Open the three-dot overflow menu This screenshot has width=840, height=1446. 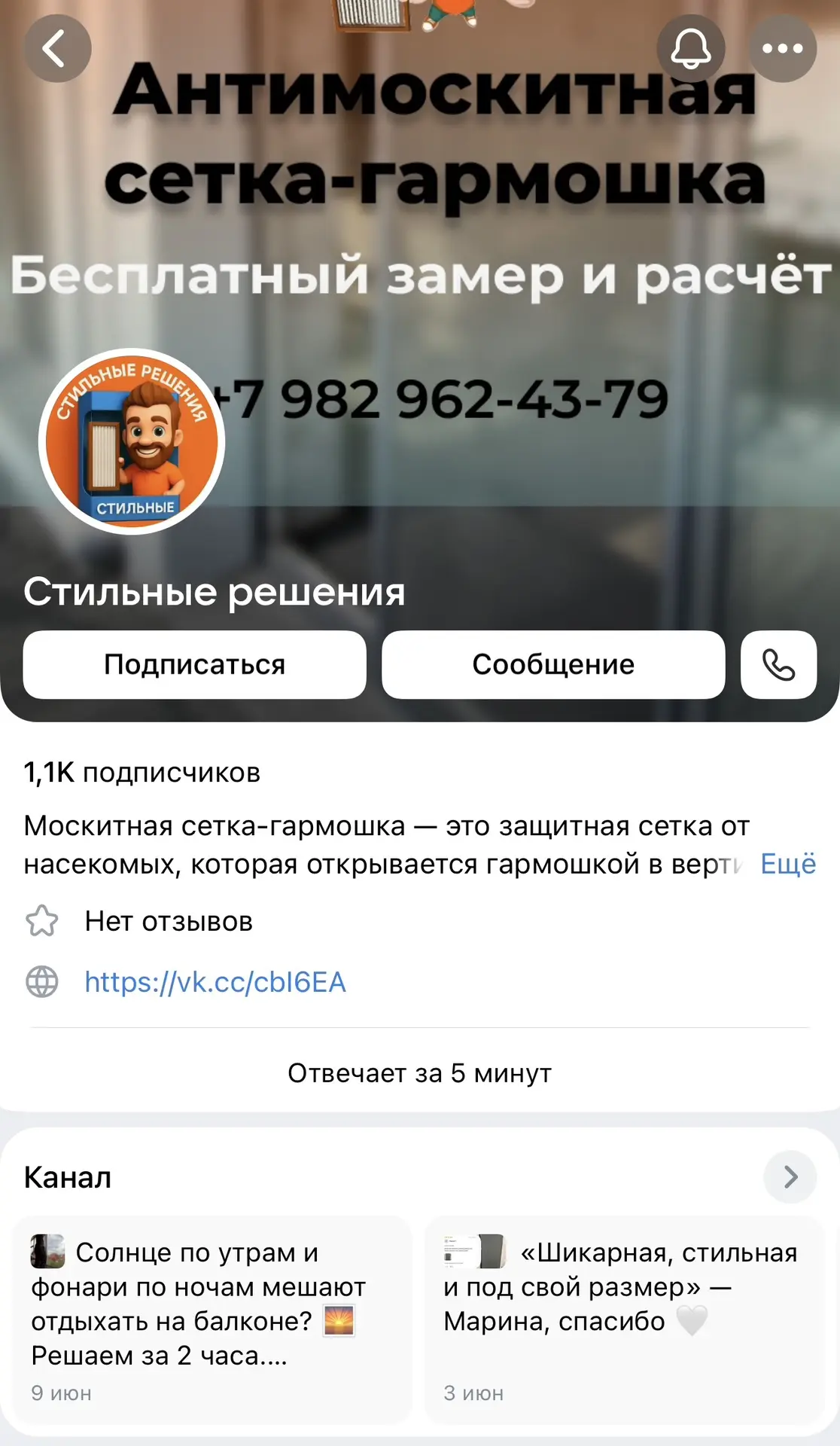click(783, 49)
